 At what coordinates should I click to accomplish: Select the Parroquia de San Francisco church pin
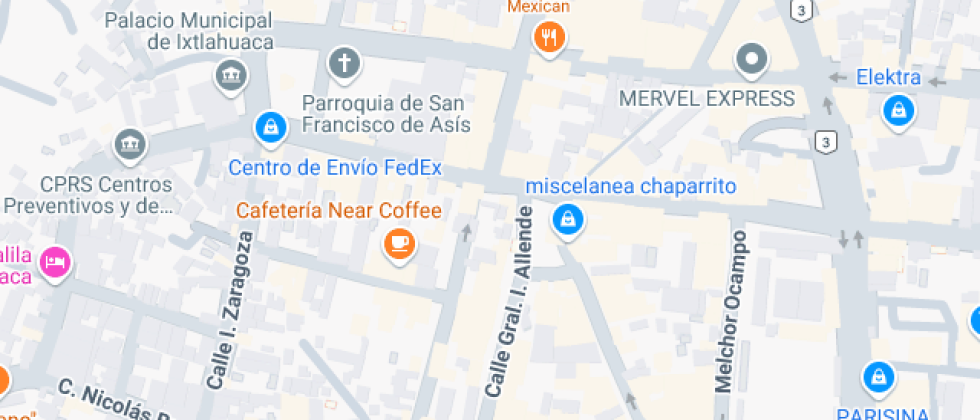344,65
